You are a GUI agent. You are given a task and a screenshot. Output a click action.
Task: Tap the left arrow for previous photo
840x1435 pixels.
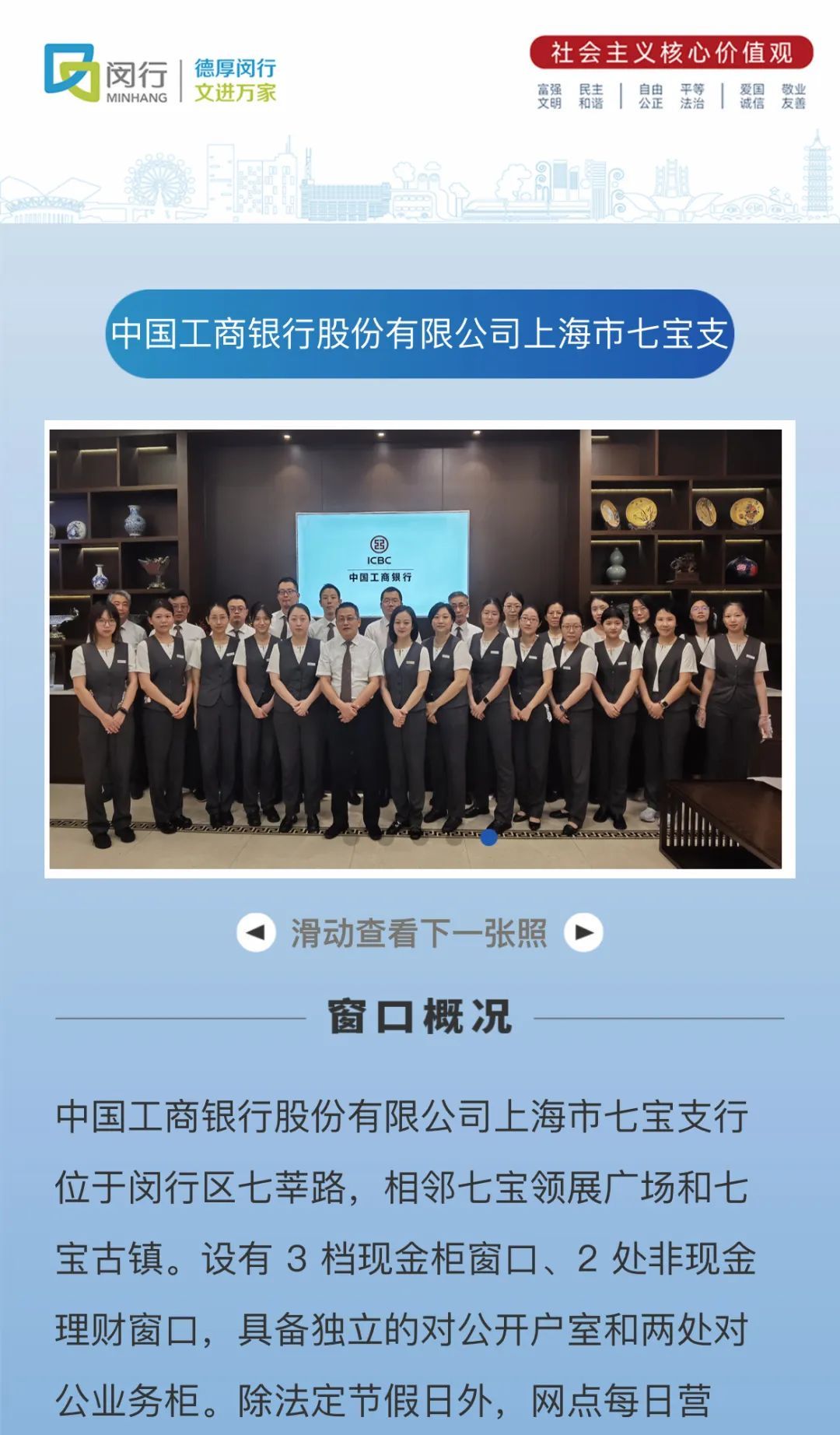coord(256,932)
